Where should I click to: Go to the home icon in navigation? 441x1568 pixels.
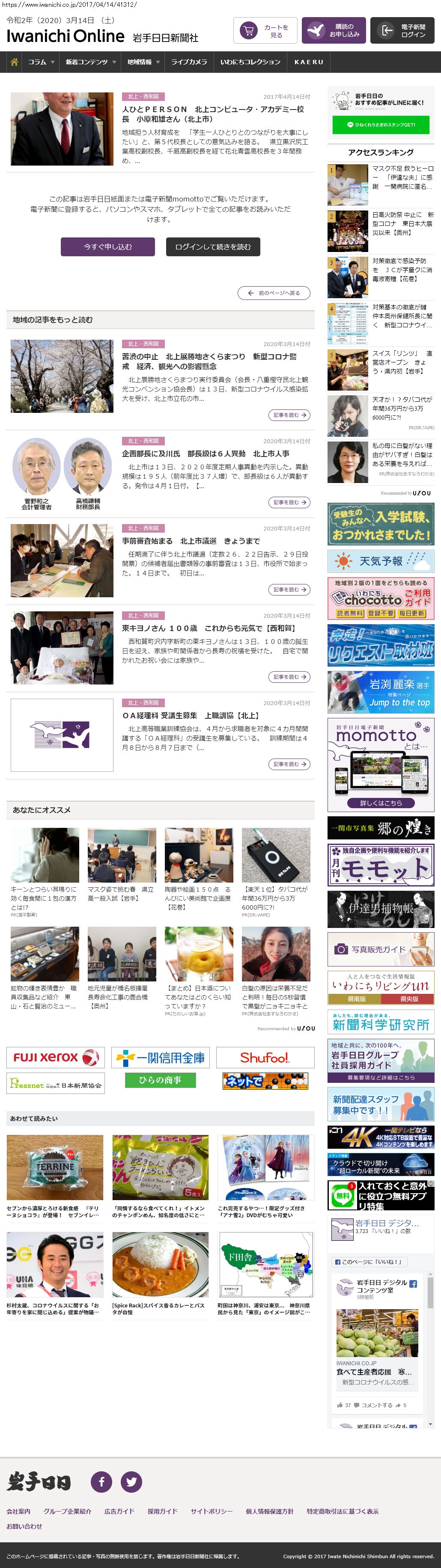[13, 62]
